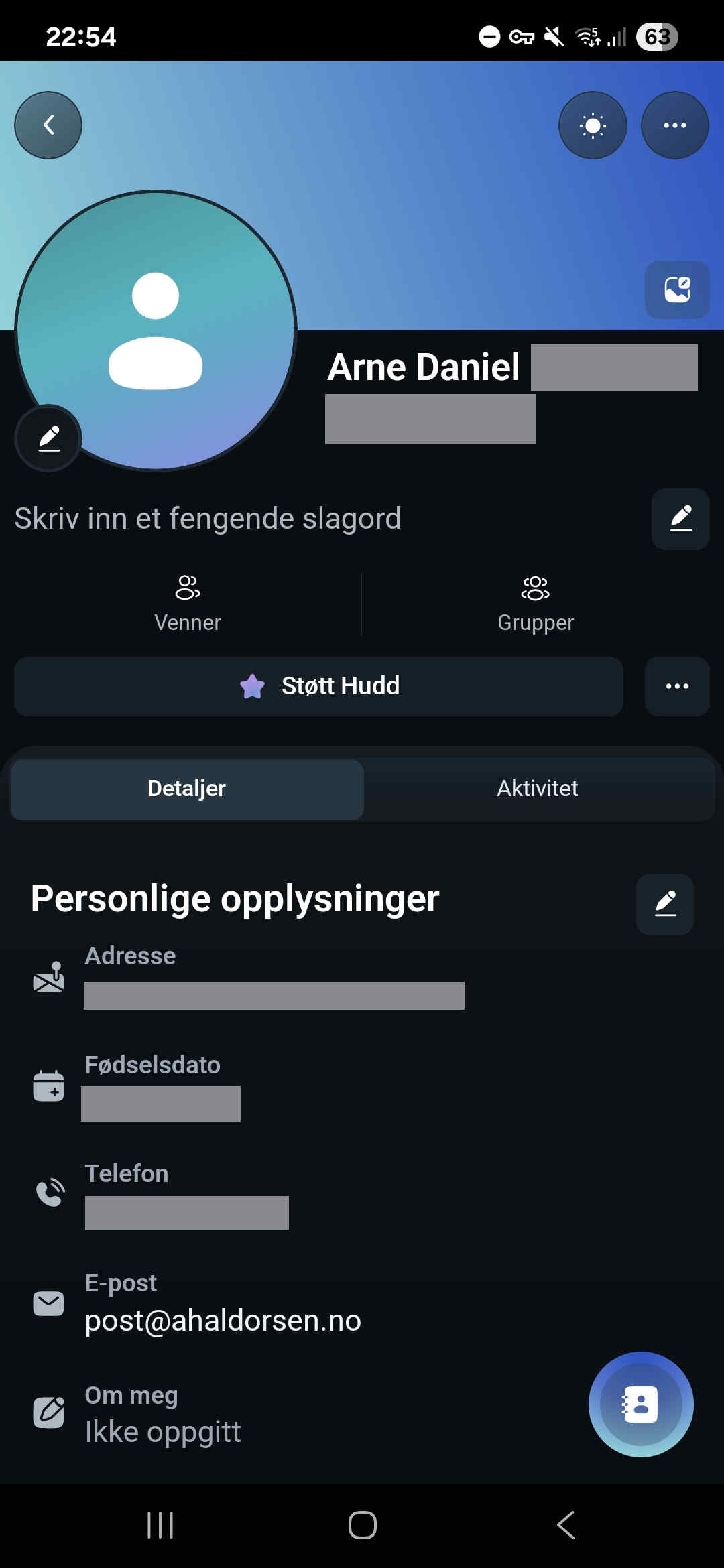Edit the slogan line
Image resolution: width=724 pixels, height=1568 pixels.
point(680,519)
